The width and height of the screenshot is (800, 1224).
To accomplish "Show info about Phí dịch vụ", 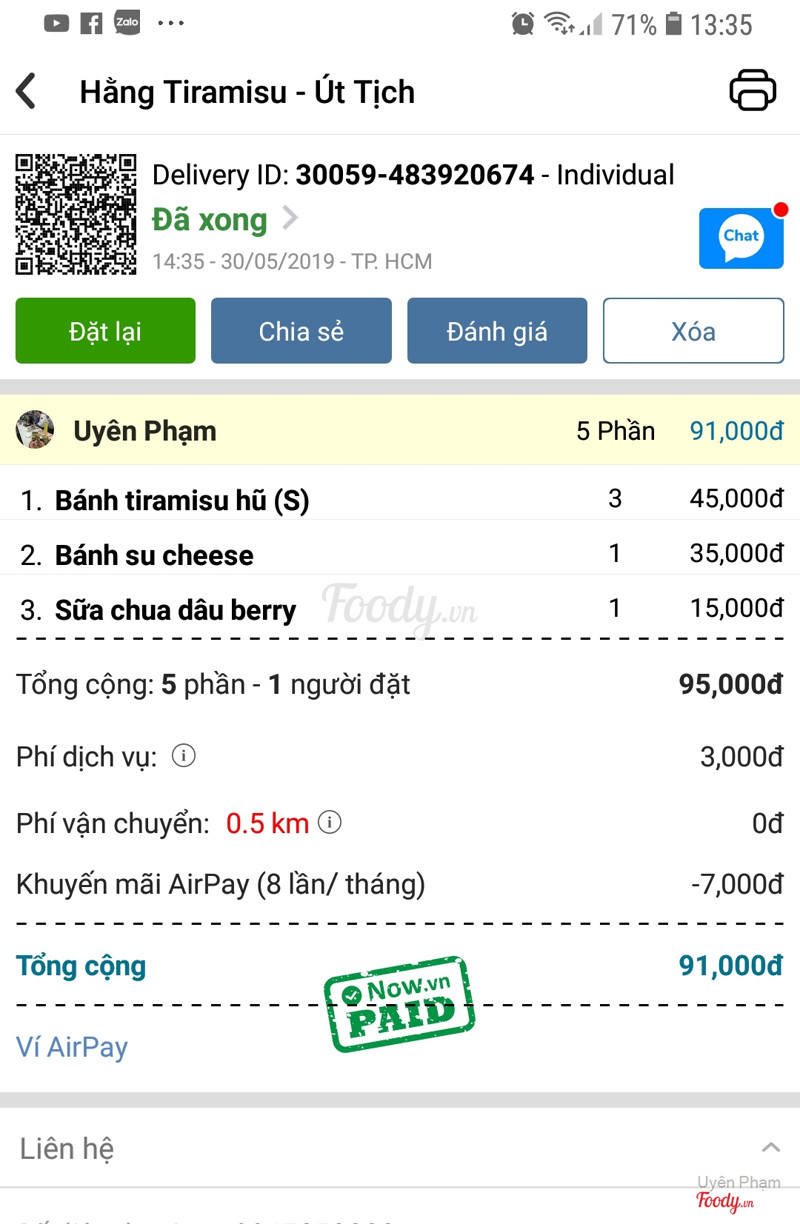I will coord(183,756).
